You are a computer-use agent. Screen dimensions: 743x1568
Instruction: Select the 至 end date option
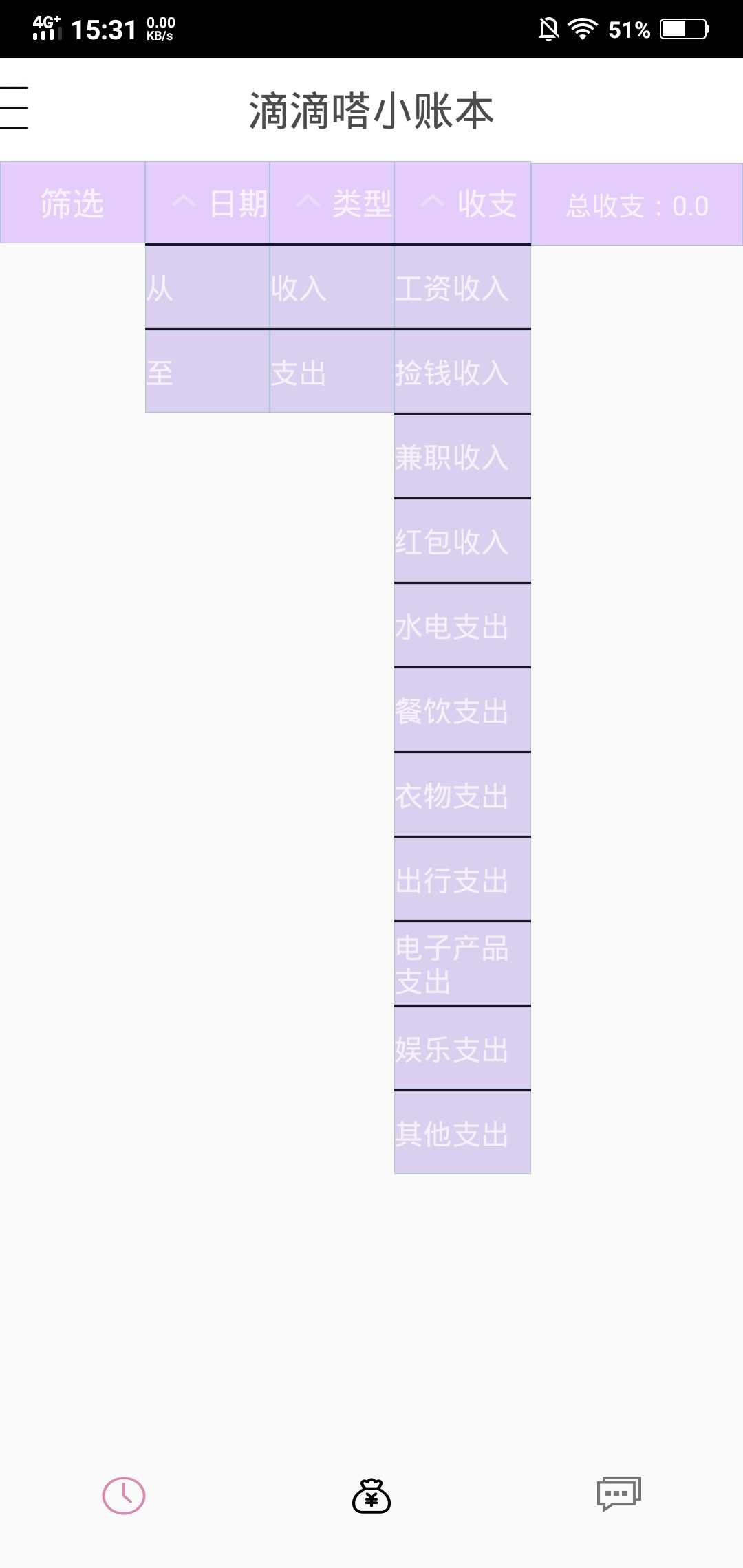(207, 372)
